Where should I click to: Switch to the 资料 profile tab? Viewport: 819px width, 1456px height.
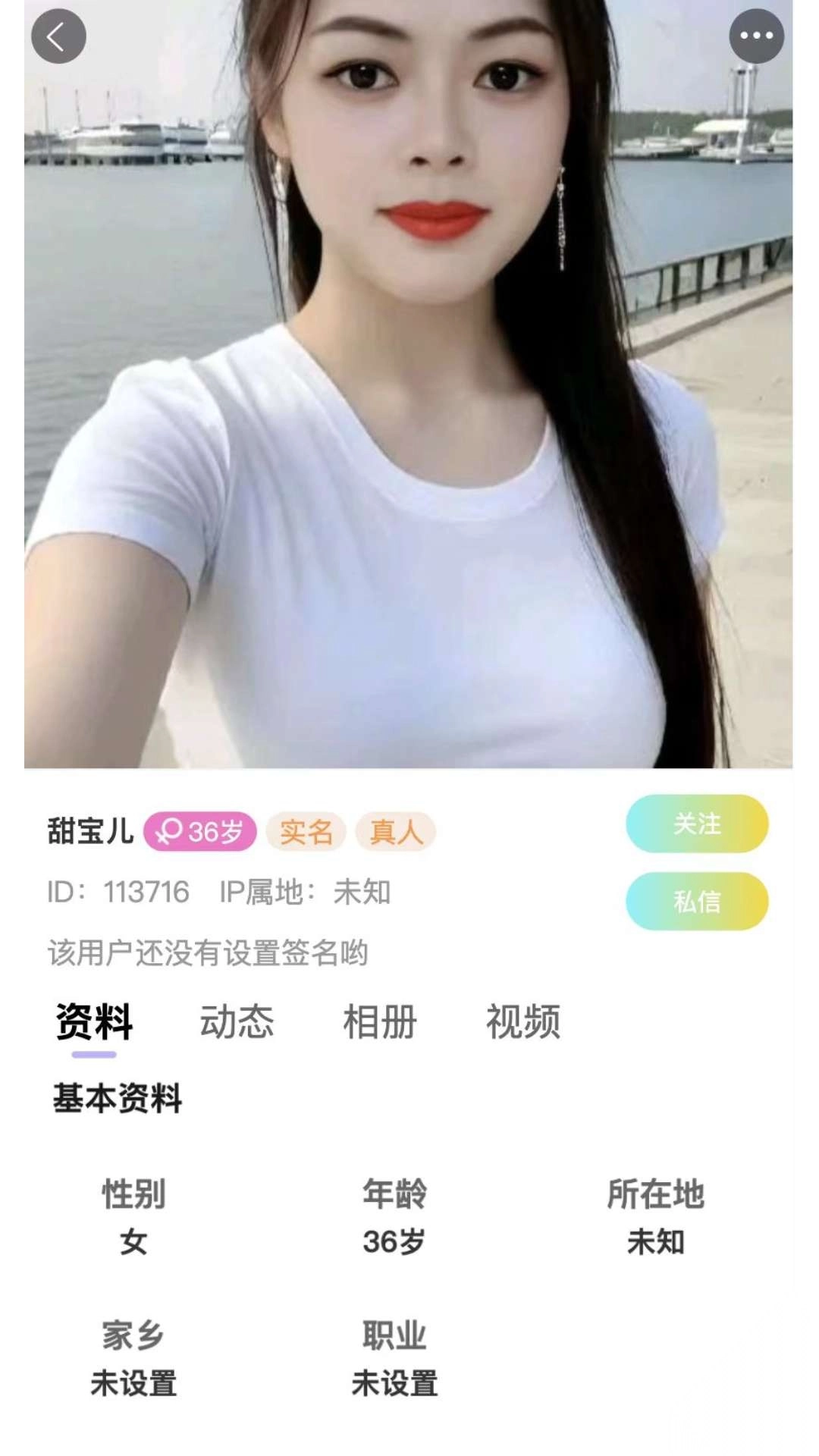tap(91, 1021)
